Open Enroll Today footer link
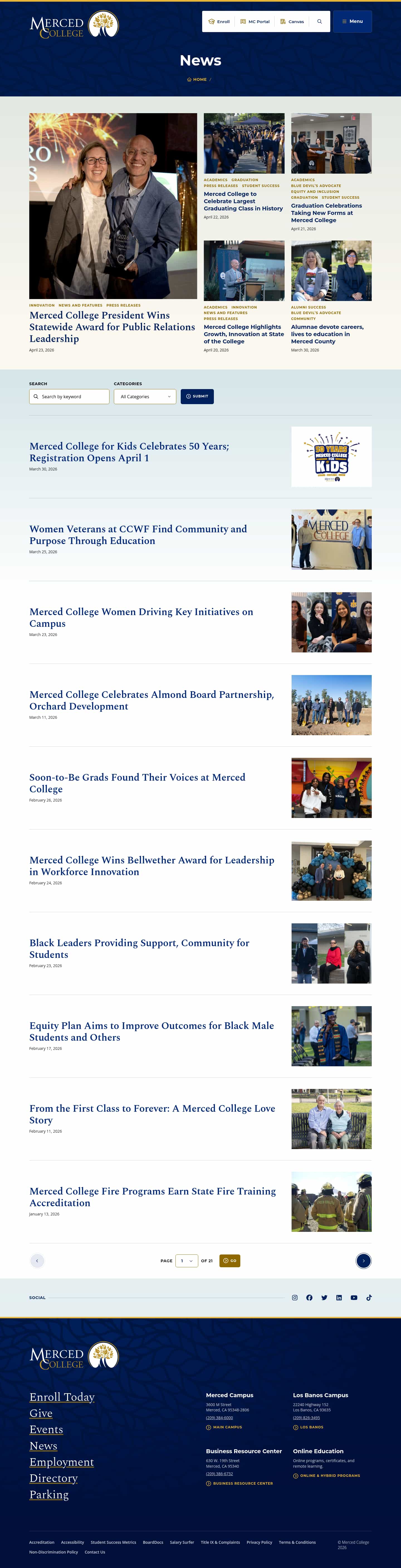The width and height of the screenshot is (401, 1568). (62, 1397)
